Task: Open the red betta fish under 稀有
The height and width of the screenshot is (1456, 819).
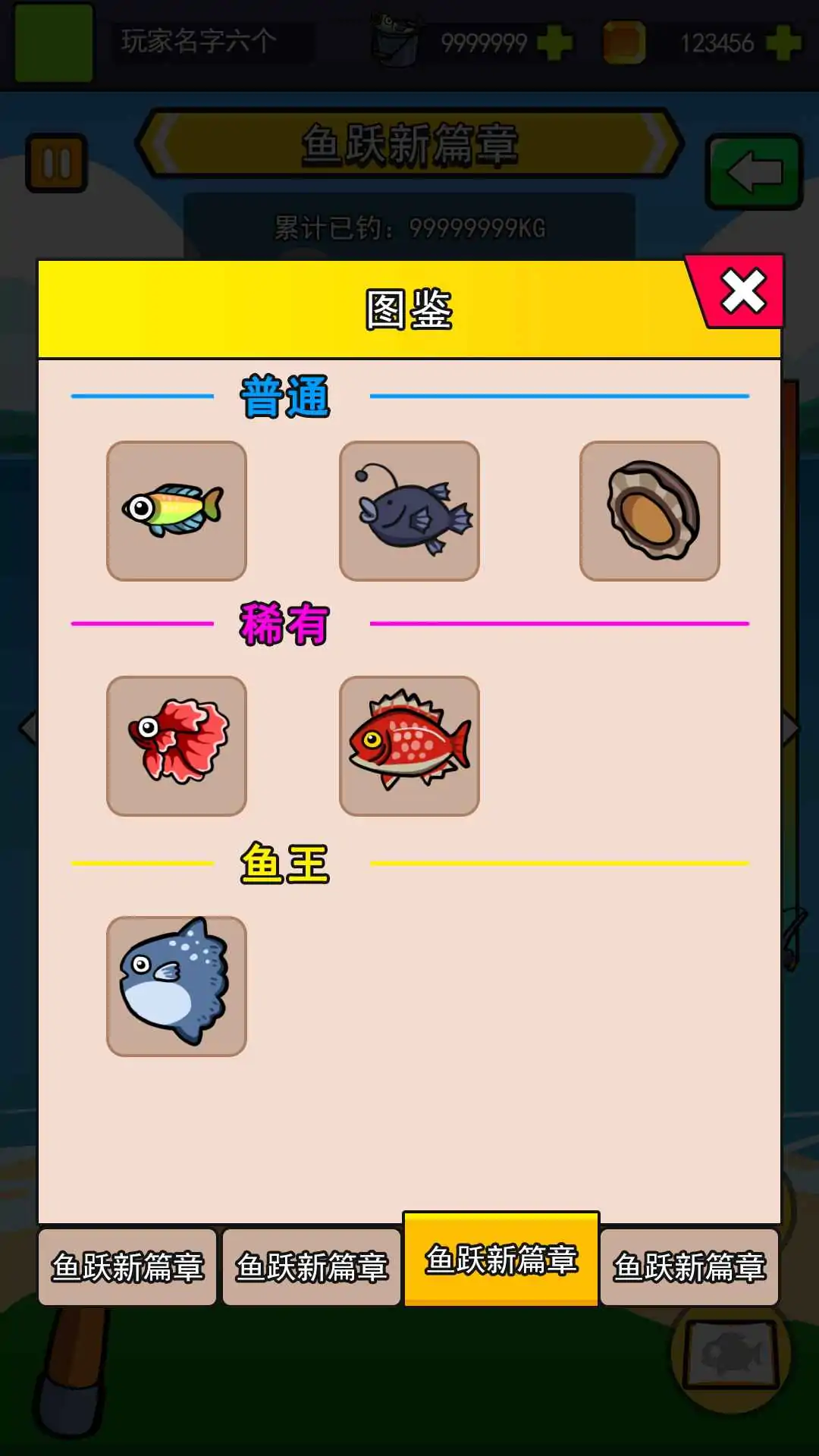Action: pyautogui.click(x=176, y=745)
